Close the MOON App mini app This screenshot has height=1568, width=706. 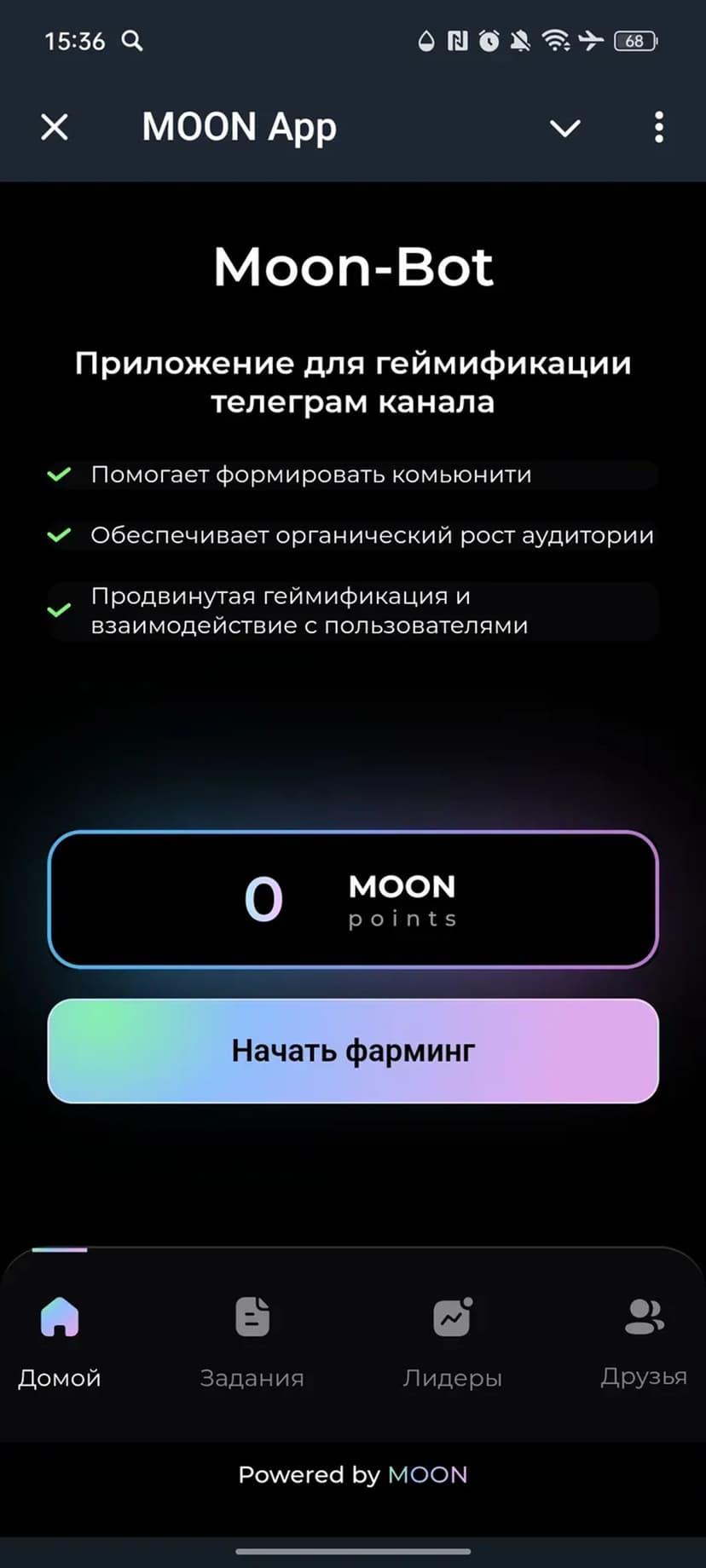(x=55, y=128)
